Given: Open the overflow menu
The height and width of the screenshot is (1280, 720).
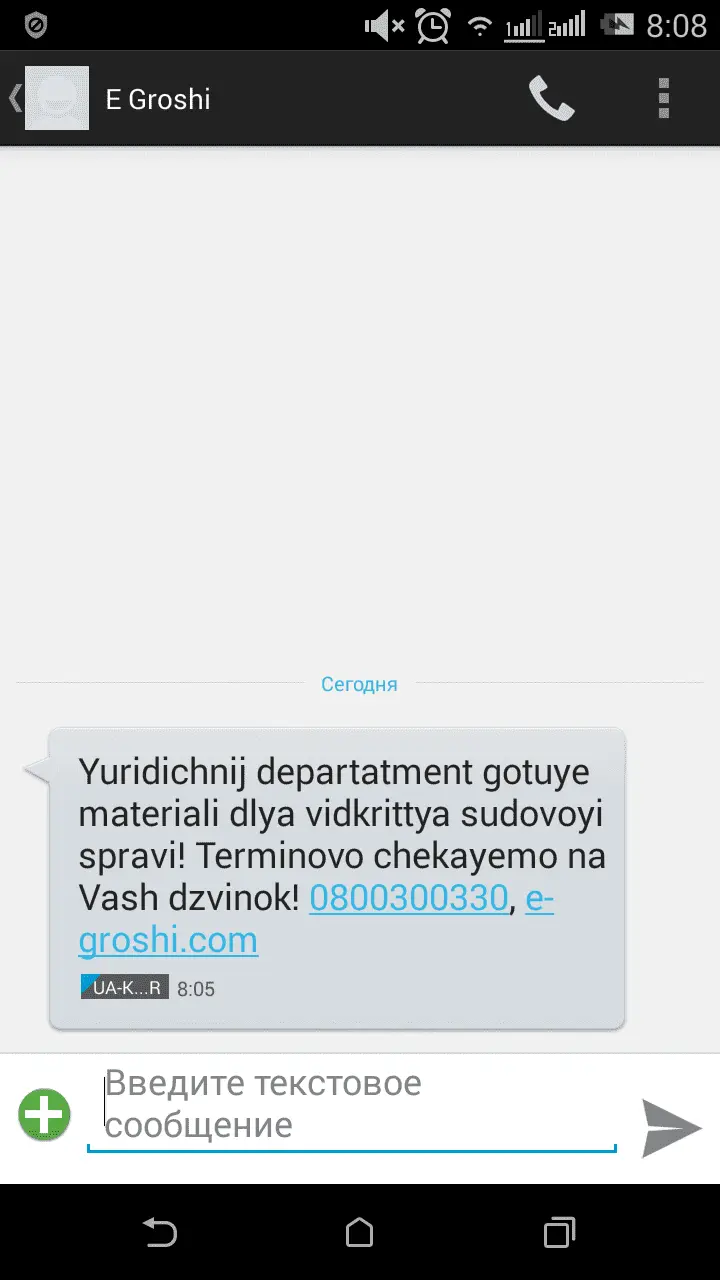Looking at the screenshot, I should (663, 99).
